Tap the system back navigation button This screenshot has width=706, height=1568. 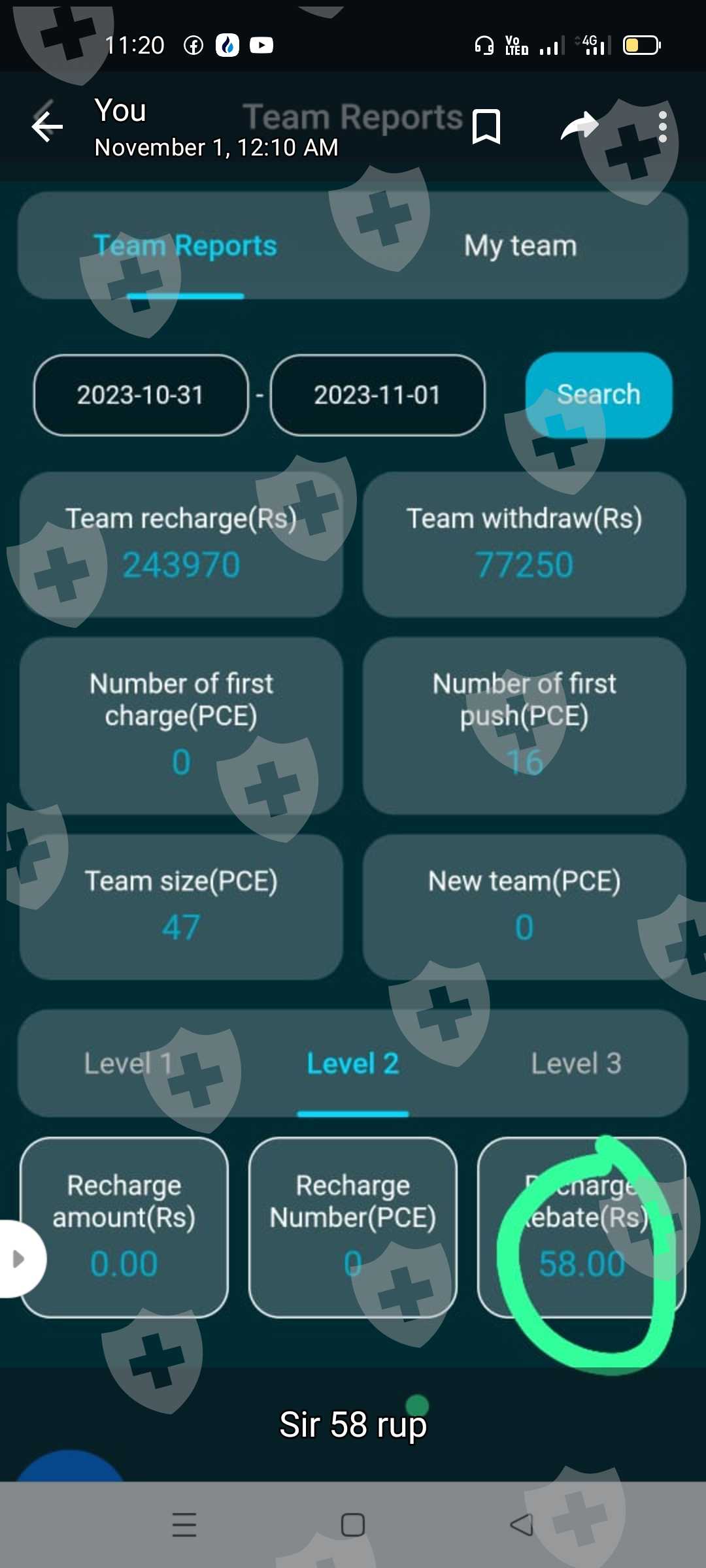pos(522,1525)
